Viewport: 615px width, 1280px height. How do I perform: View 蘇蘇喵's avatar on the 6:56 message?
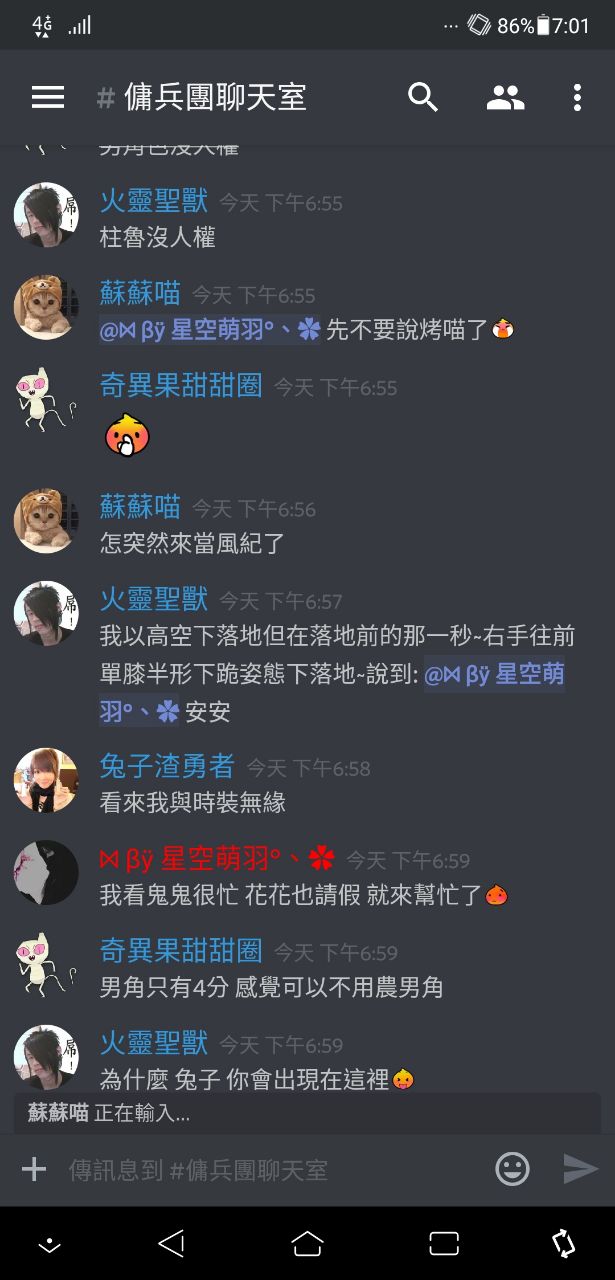pyautogui.click(x=46, y=521)
